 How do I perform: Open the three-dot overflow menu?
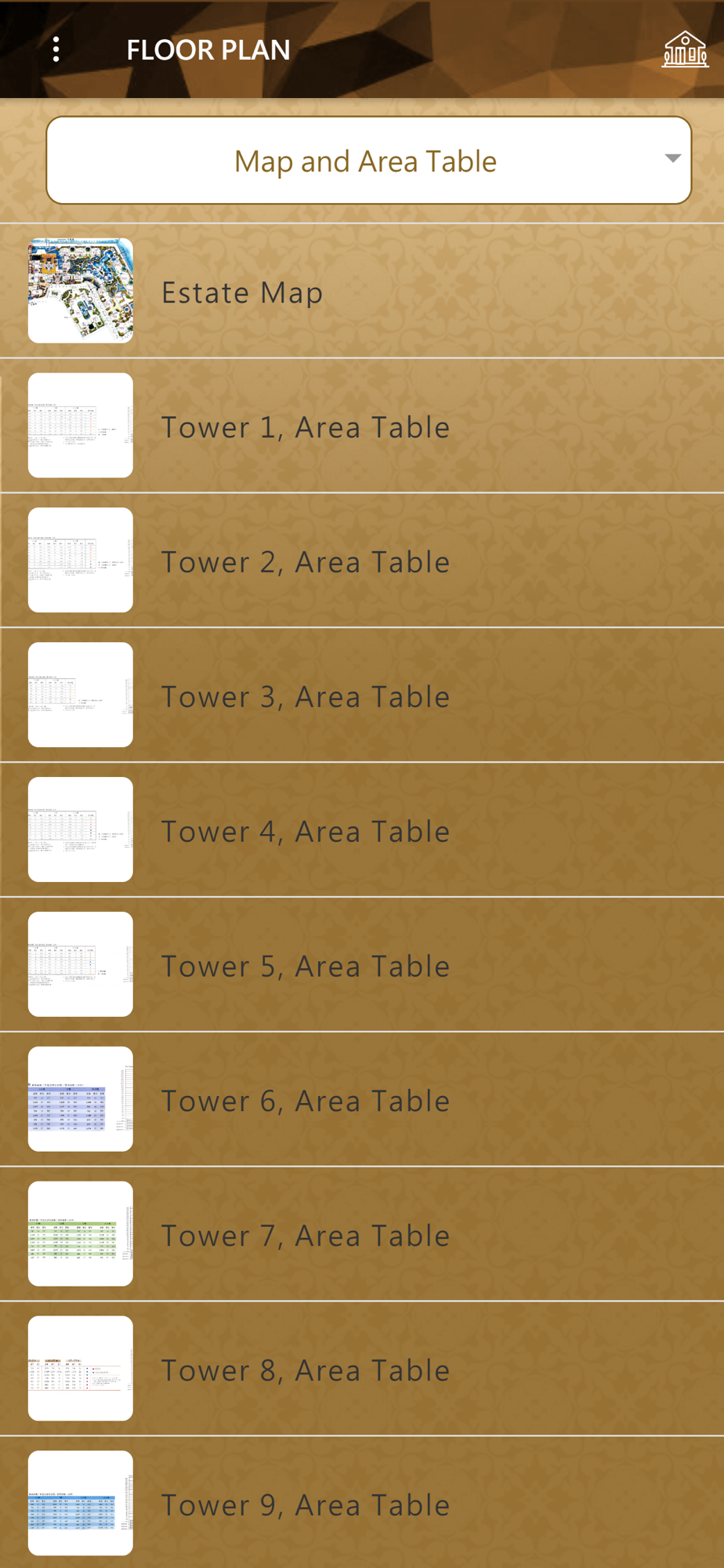click(56, 50)
